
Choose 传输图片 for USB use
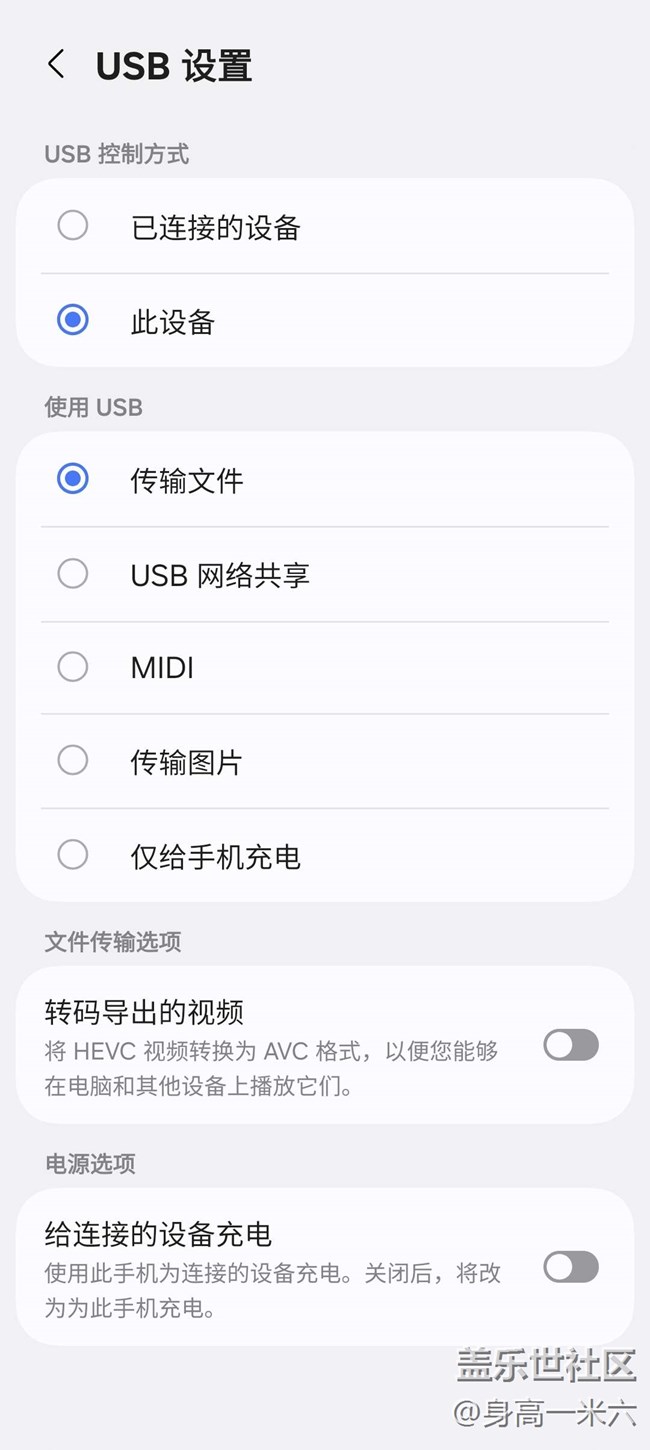click(73, 761)
